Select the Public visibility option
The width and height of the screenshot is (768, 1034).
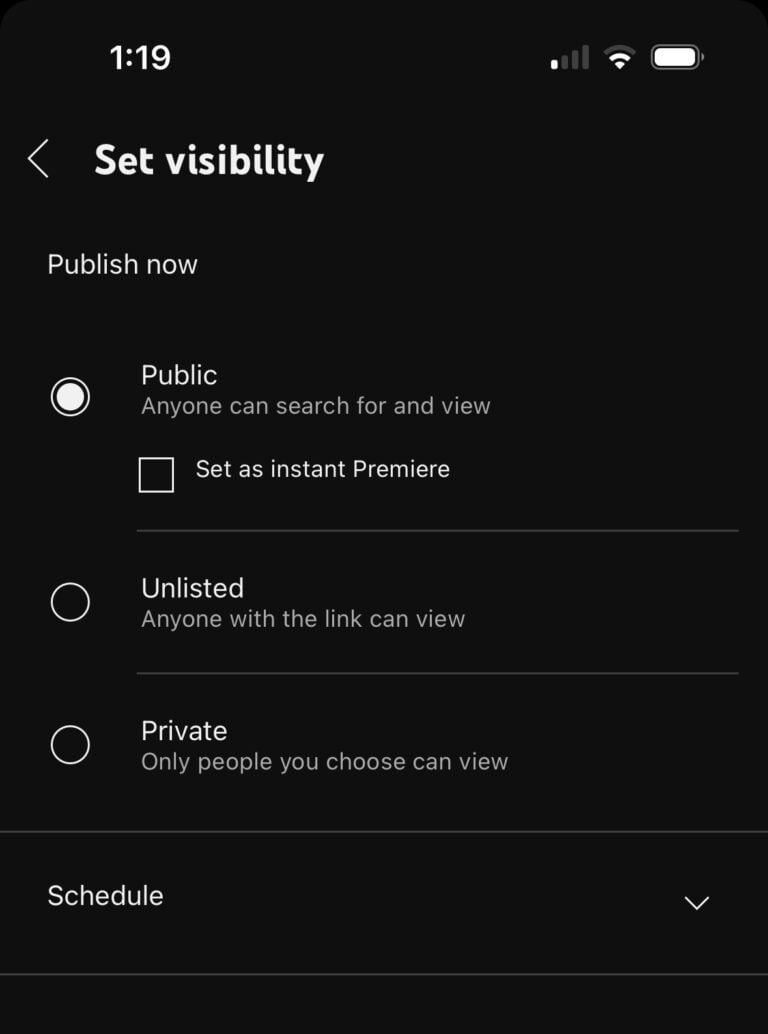180,376
